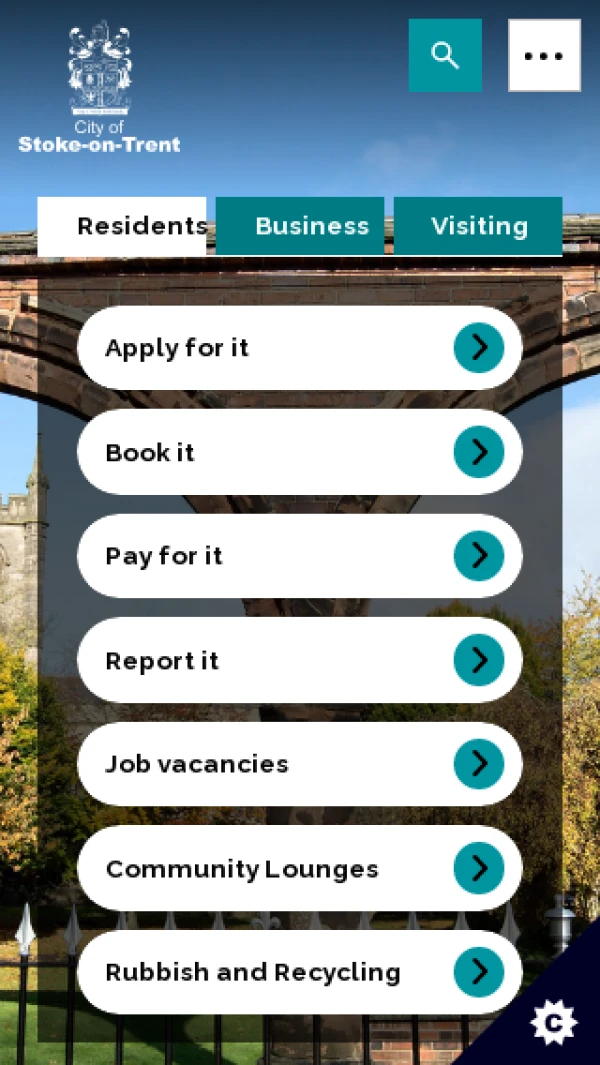Open the Stoke-on-Trent home logo link
The image size is (600, 1065).
click(99, 88)
